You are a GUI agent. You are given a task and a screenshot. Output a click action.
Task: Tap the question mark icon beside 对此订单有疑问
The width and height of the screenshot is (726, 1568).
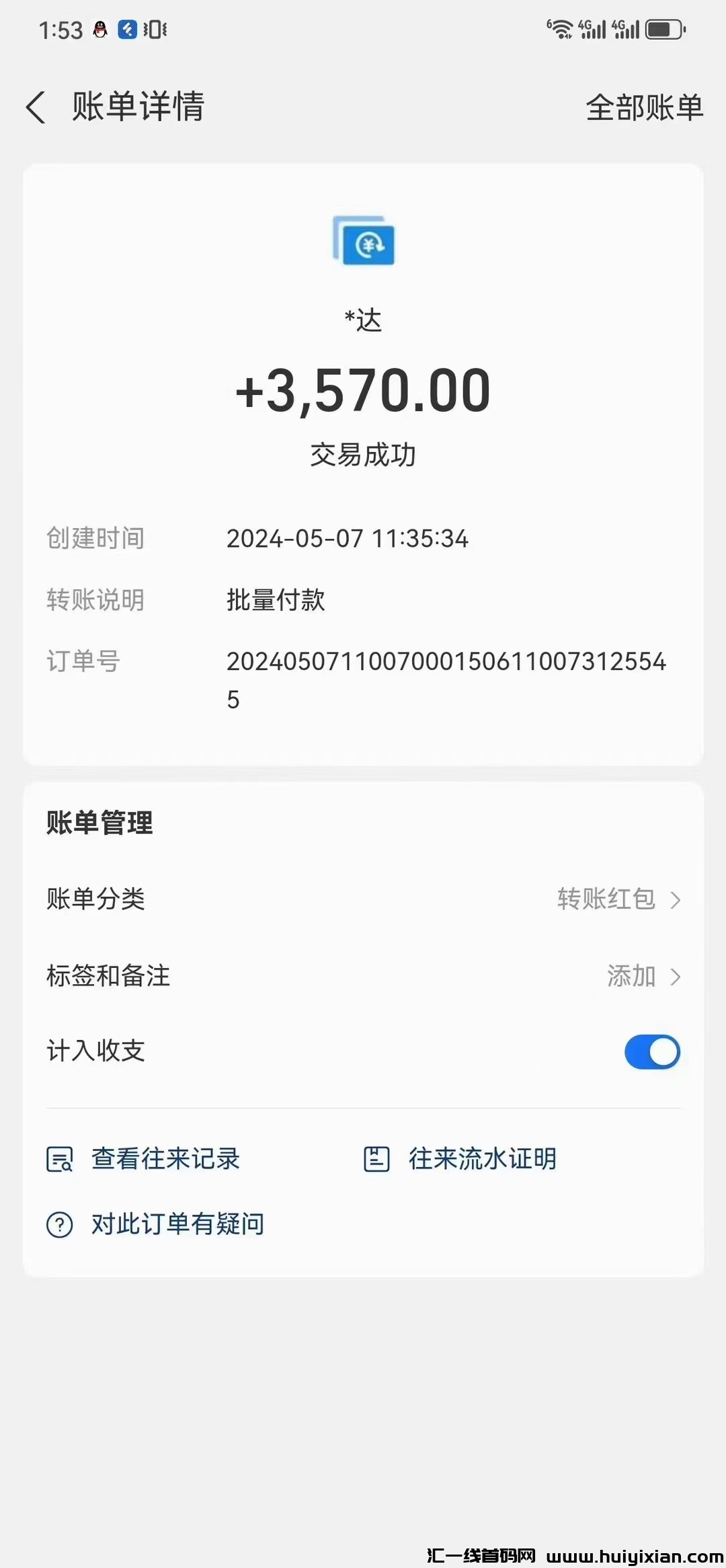60,1224
